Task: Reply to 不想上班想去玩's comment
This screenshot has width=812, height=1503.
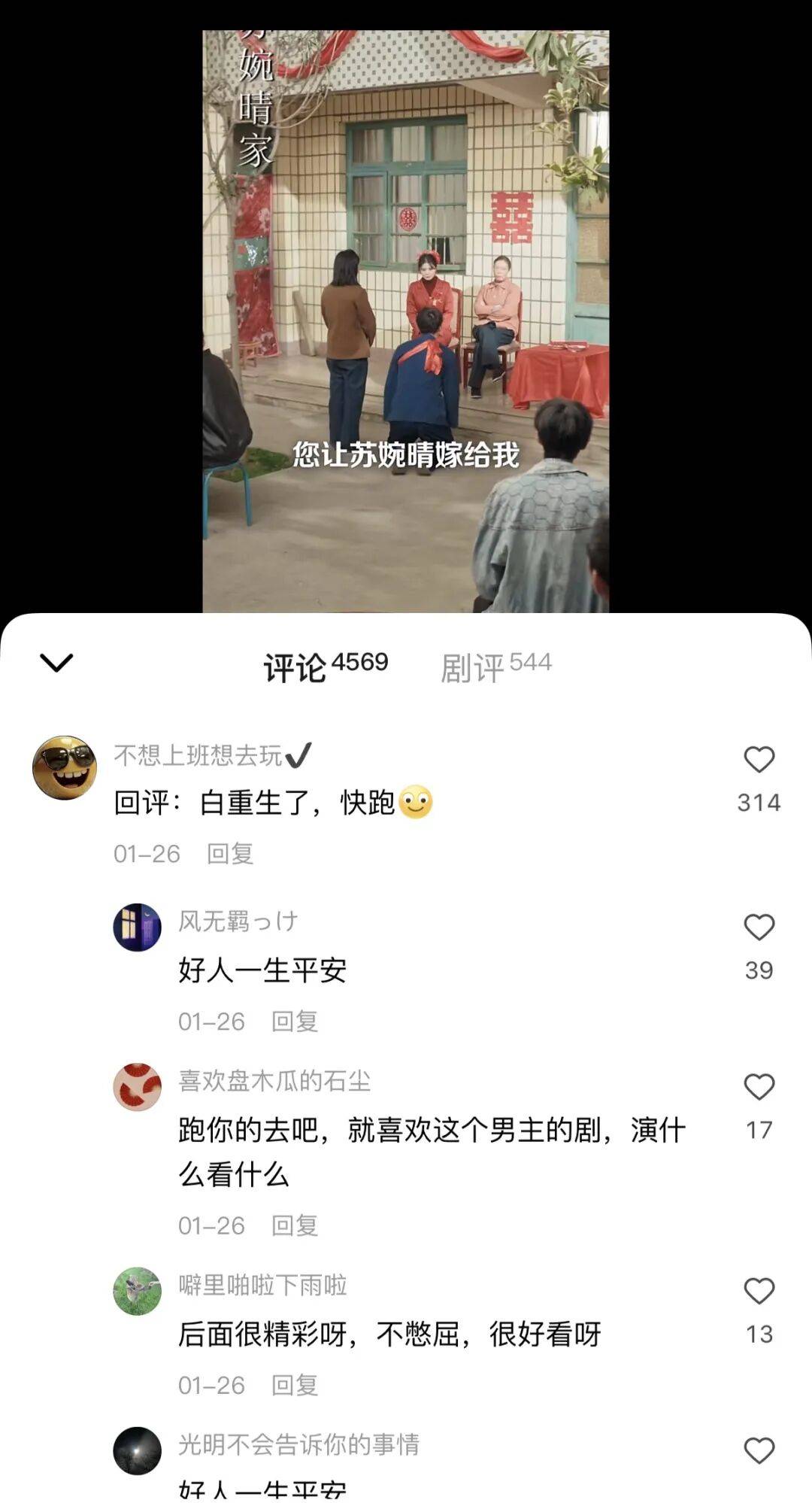Action: point(230,854)
